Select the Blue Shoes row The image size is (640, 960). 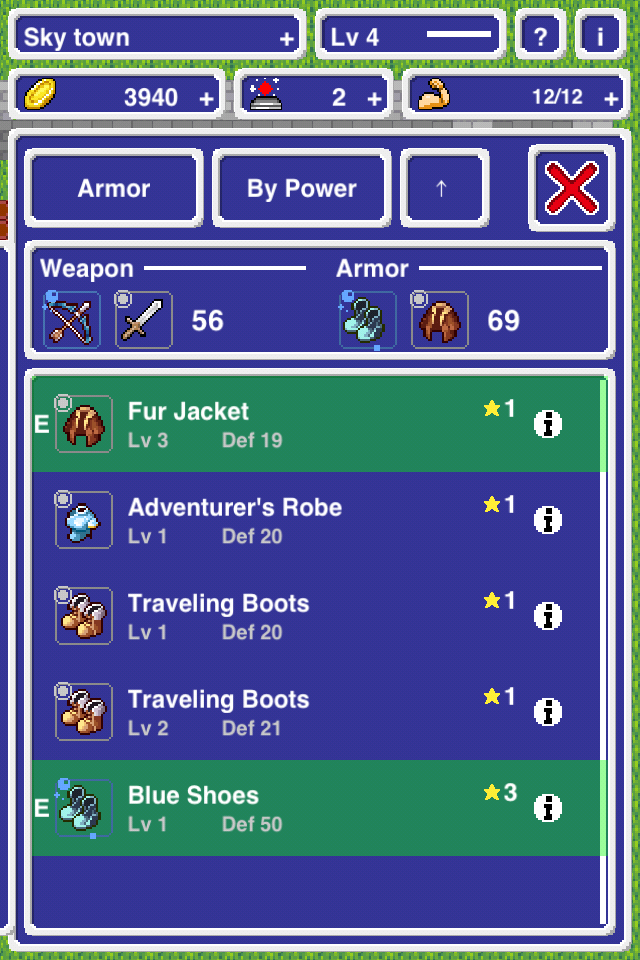click(x=280, y=808)
